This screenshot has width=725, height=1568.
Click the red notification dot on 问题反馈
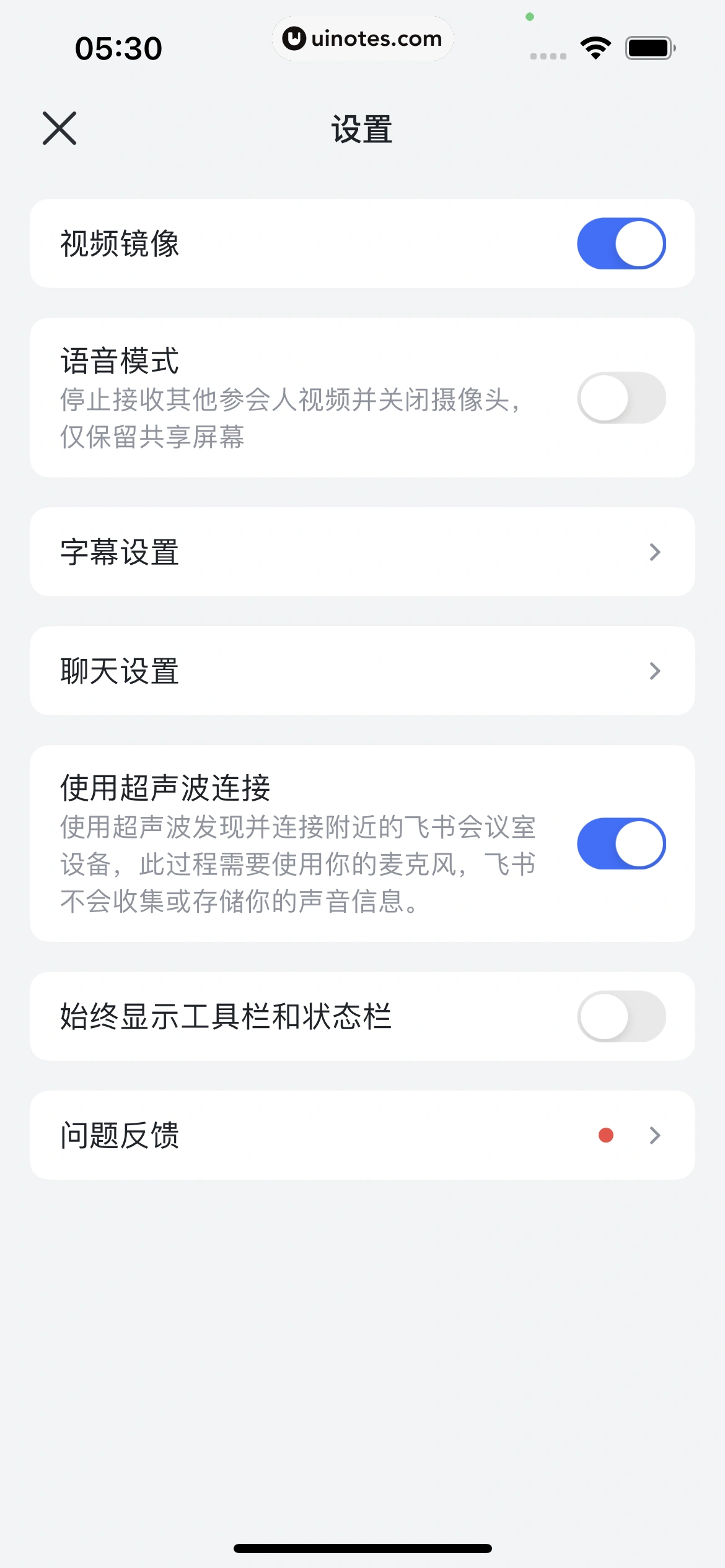pos(605,1135)
